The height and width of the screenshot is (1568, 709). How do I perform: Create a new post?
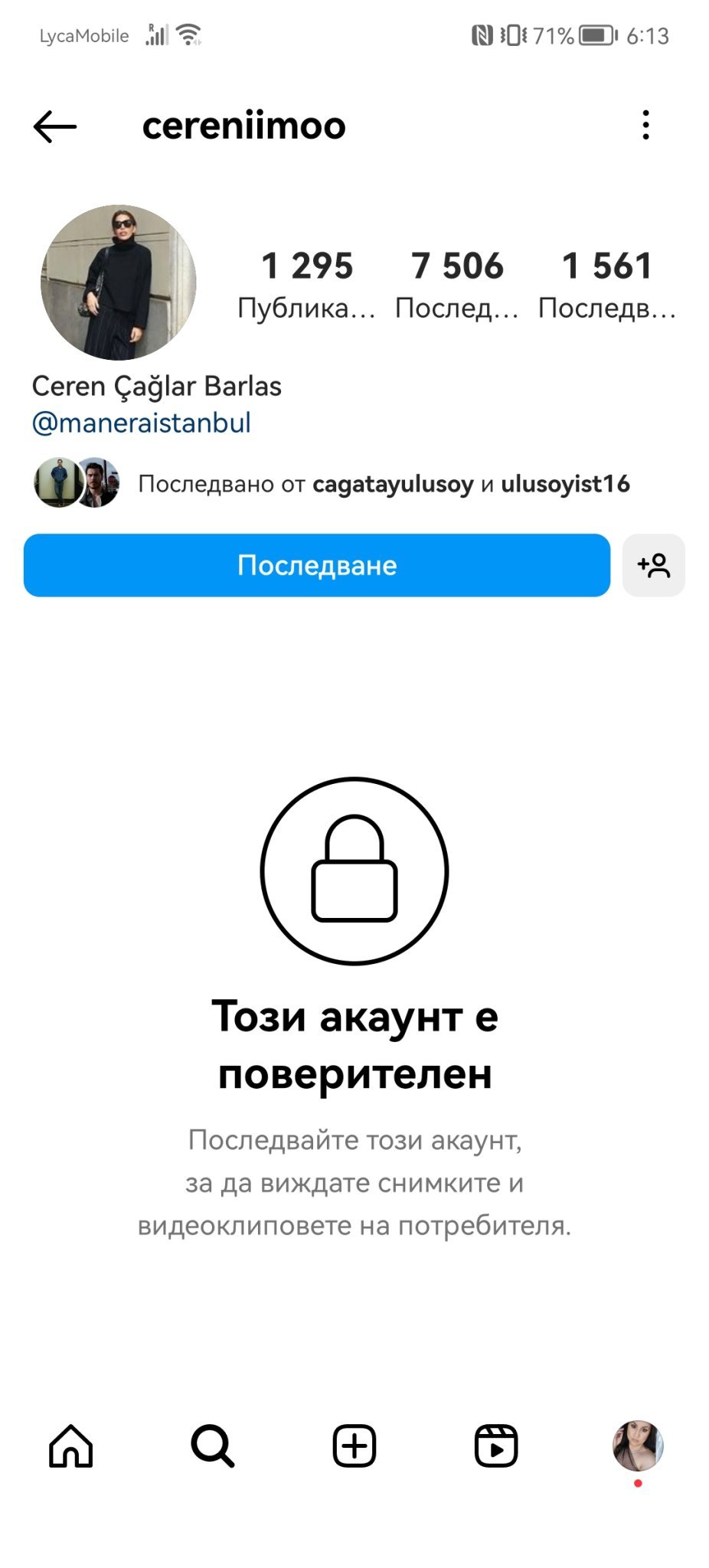[x=354, y=1446]
